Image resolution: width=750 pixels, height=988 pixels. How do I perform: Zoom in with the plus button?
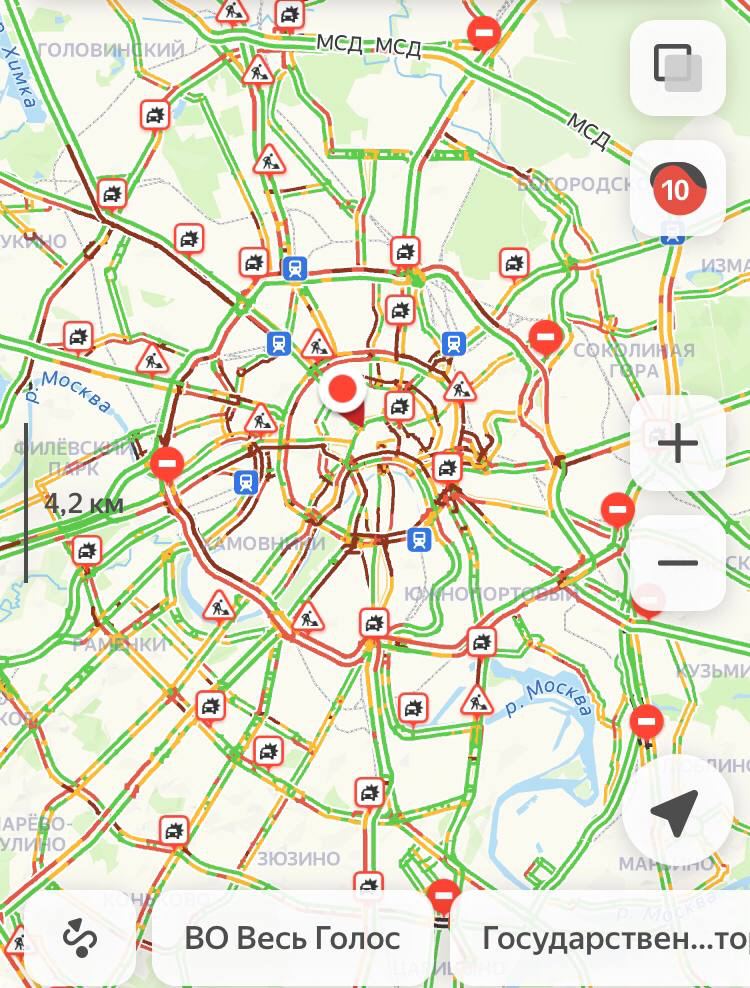pyautogui.click(x=678, y=443)
